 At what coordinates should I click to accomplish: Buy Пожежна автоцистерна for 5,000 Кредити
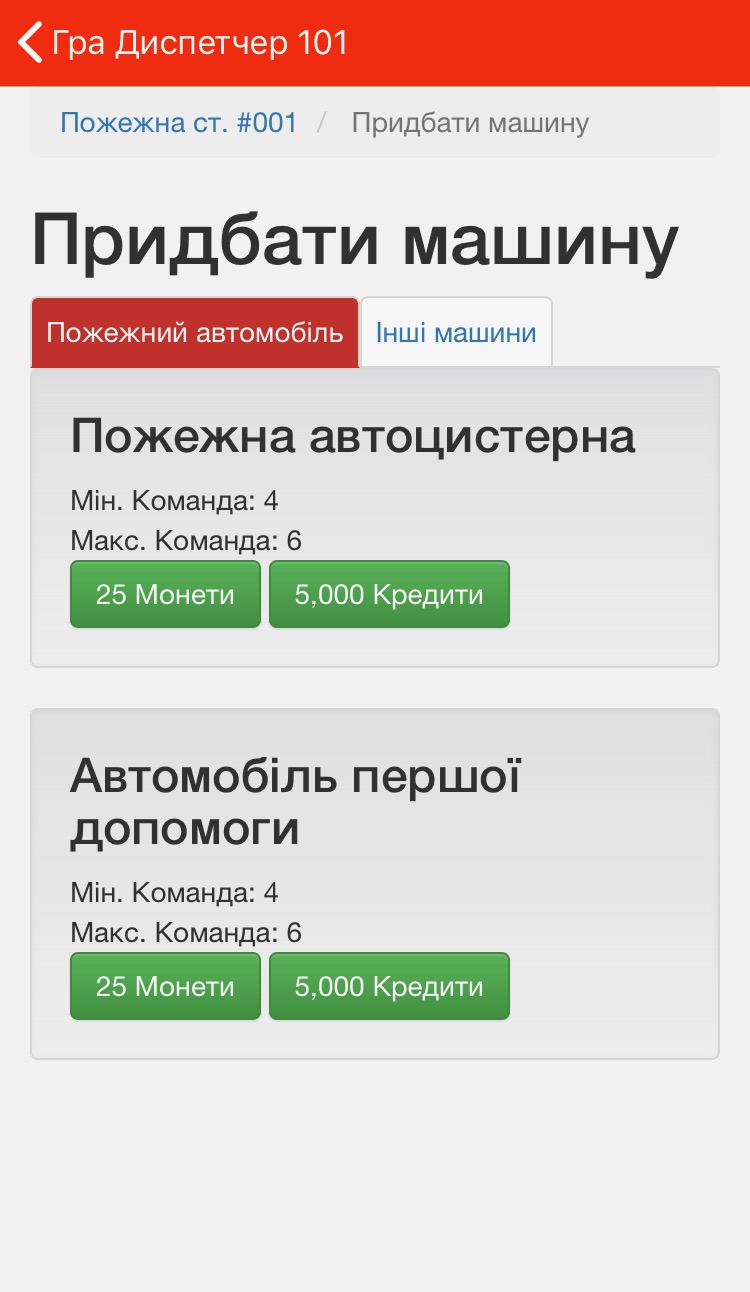pyautogui.click(x=389, y=594)
